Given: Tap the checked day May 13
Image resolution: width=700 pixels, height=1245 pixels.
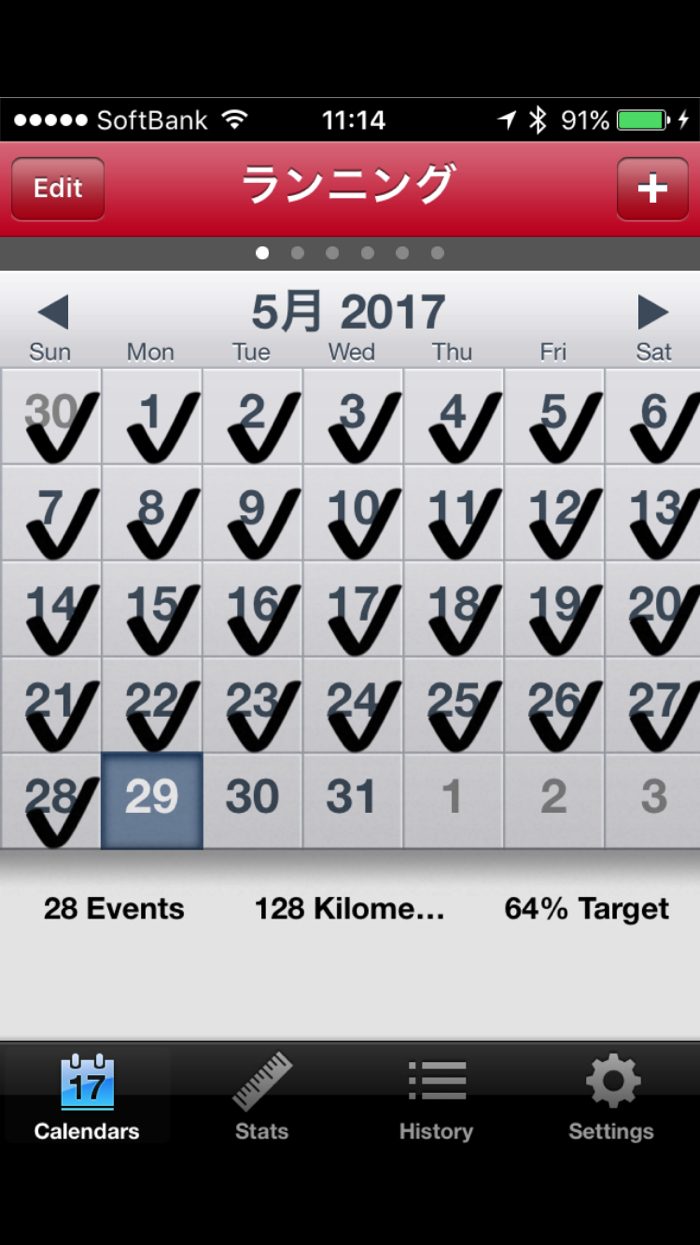Looking at the screenshot, I should pos(653,513).
